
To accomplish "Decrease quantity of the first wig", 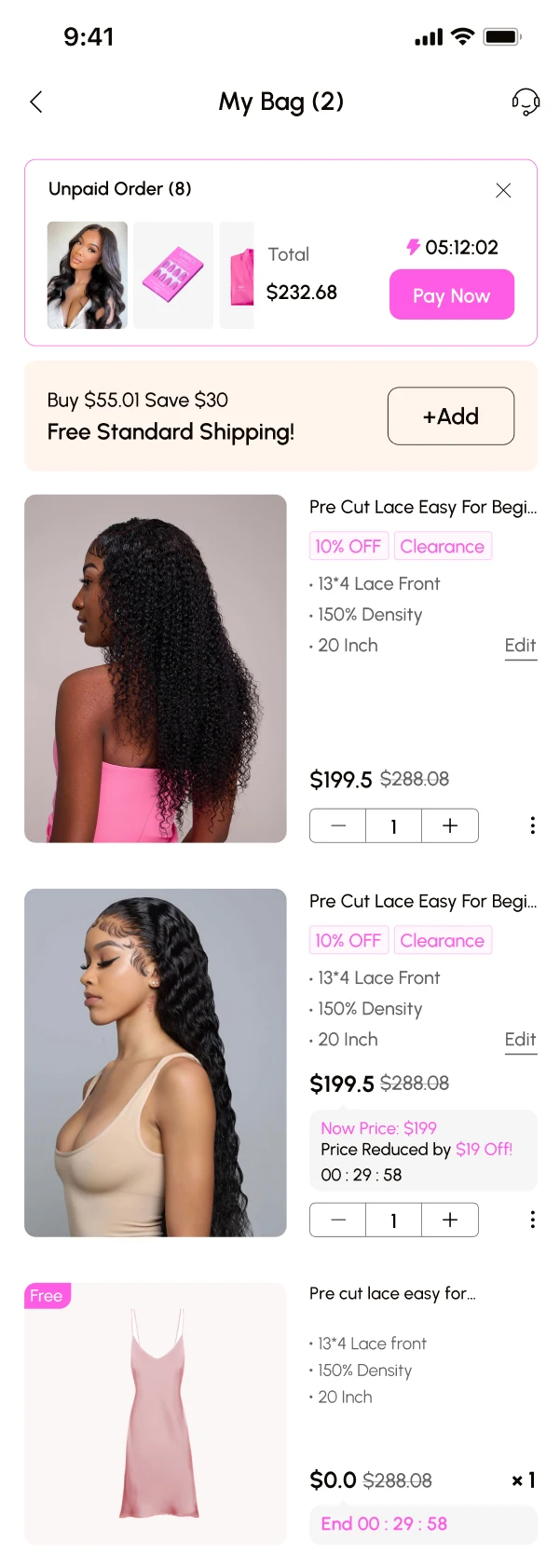I will (338, 825).
